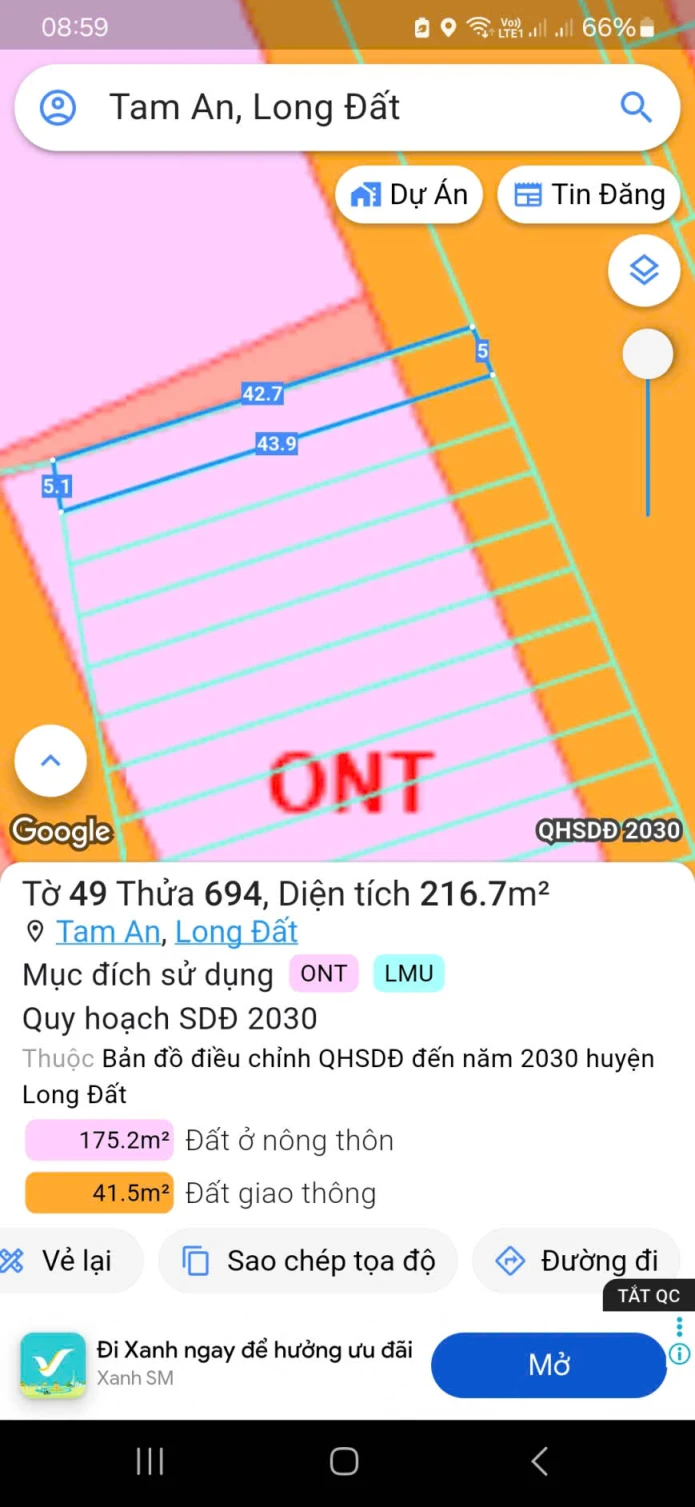Tap the map overlay opacity slider
Screen dimensions: 695x1507
pyautogui.click(x=647, y=355)
